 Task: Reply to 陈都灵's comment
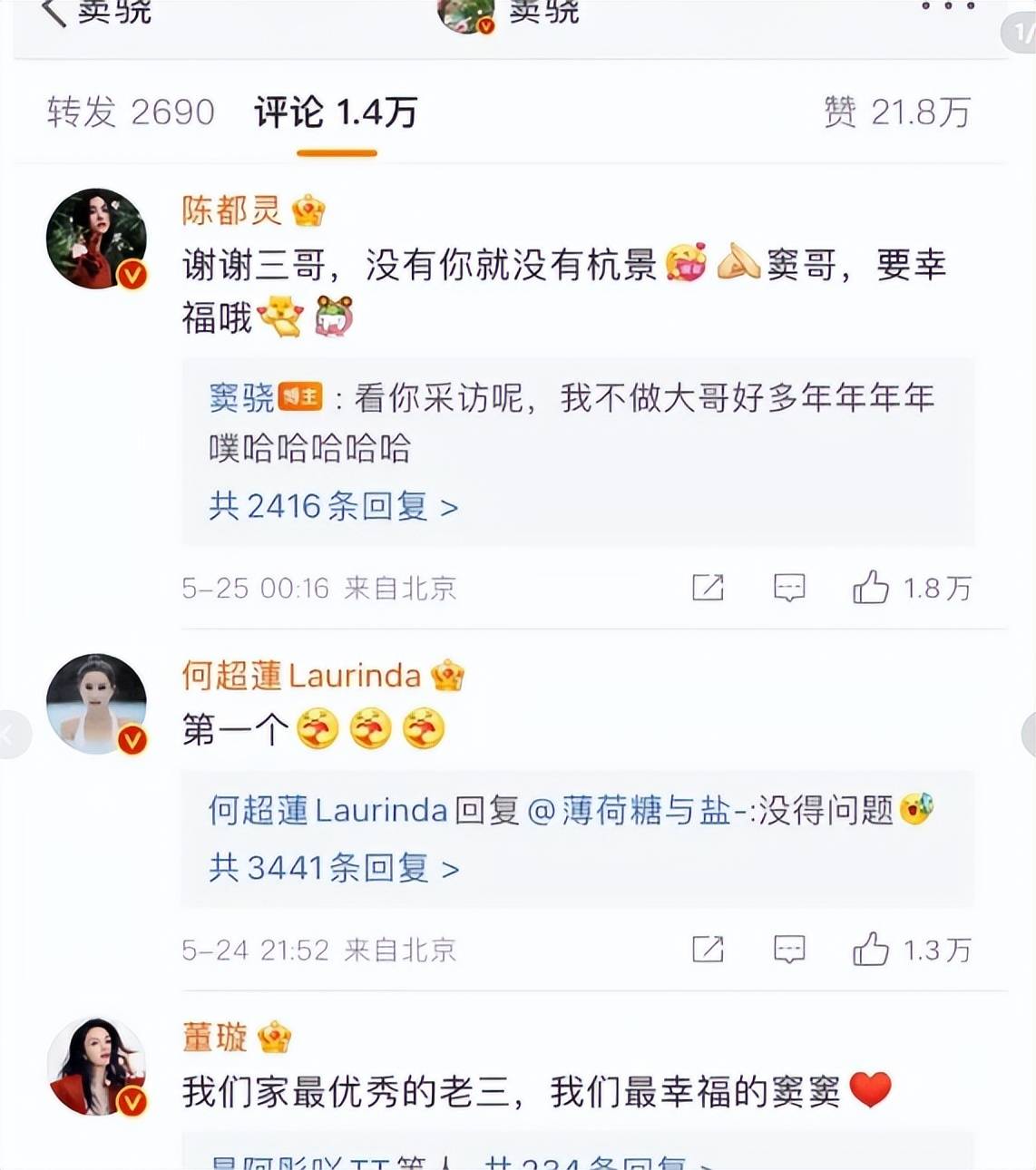click(x=789, y=588)
